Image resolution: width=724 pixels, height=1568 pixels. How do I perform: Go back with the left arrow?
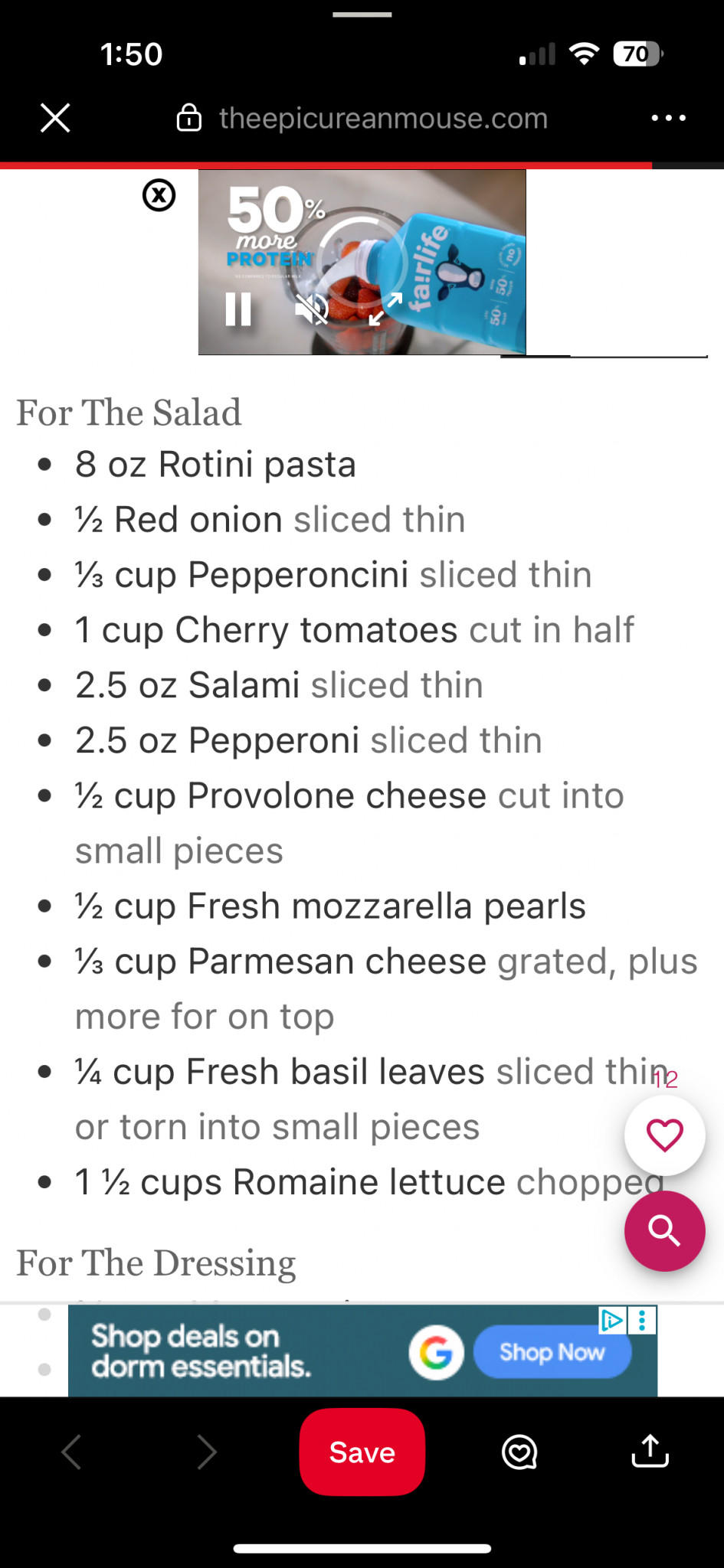click(x=72, y=1452)
